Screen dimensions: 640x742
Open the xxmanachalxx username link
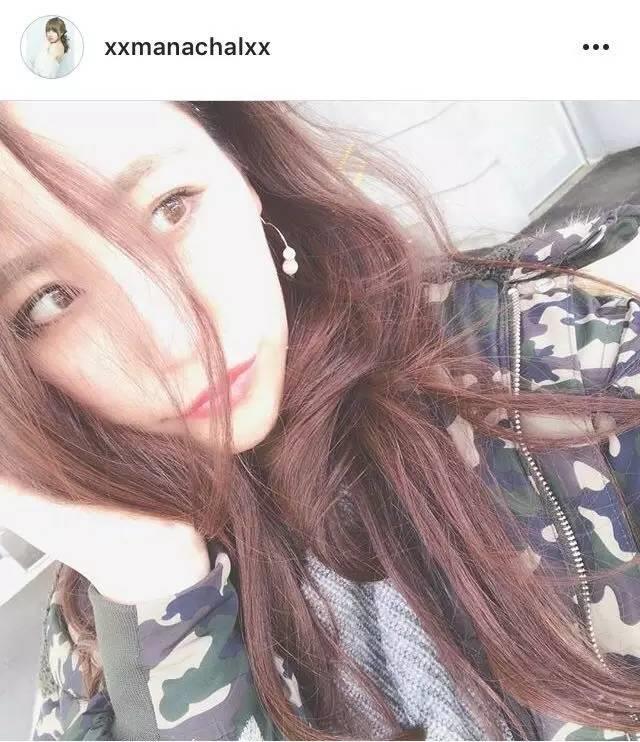click(187, 47)
